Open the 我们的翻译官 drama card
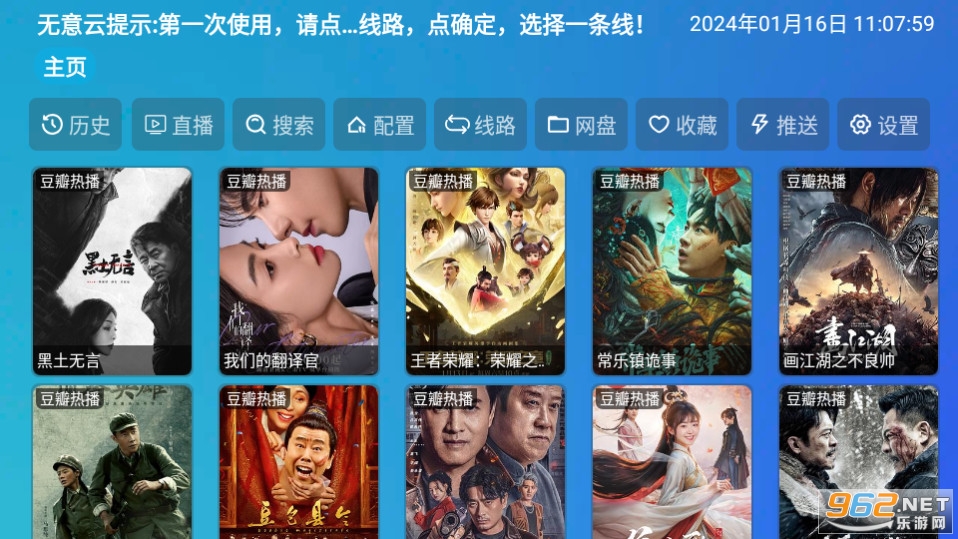The height and width of the screenshot is (539, 958). click(299, 271)
